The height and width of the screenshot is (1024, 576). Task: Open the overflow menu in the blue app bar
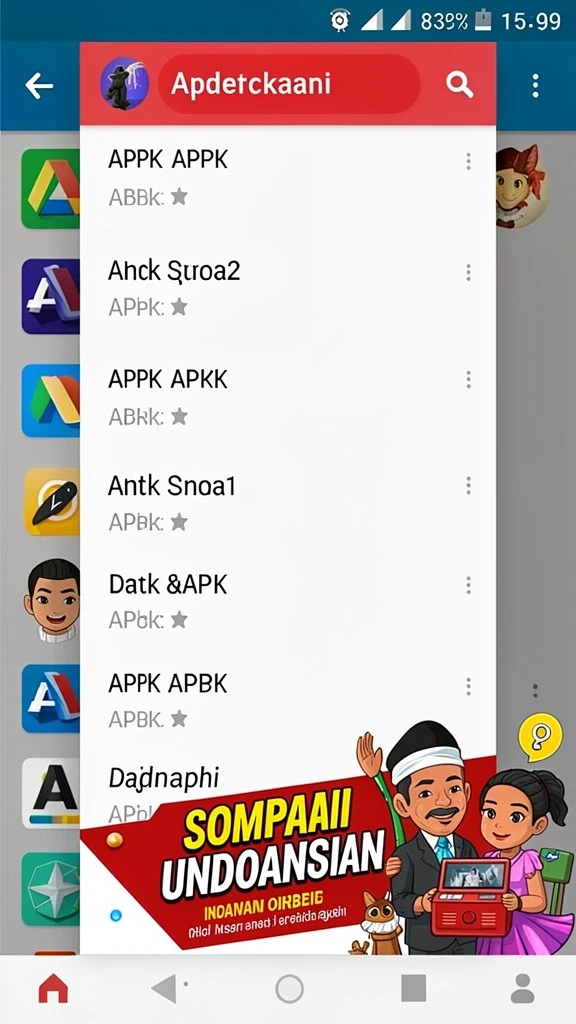[536, 86]
